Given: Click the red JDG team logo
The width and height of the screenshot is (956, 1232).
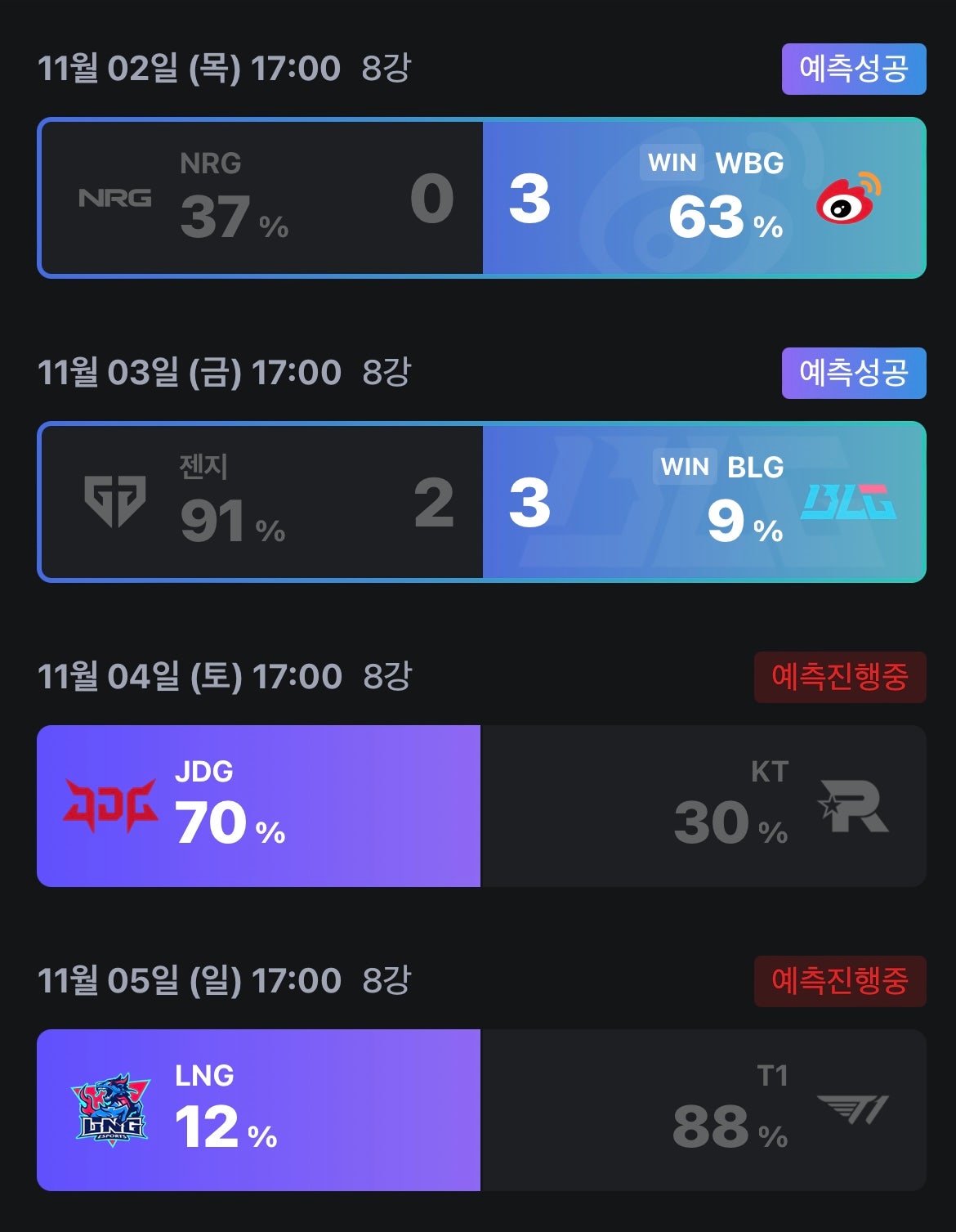Looking at the screenshot, I should (x=109, y=805).
